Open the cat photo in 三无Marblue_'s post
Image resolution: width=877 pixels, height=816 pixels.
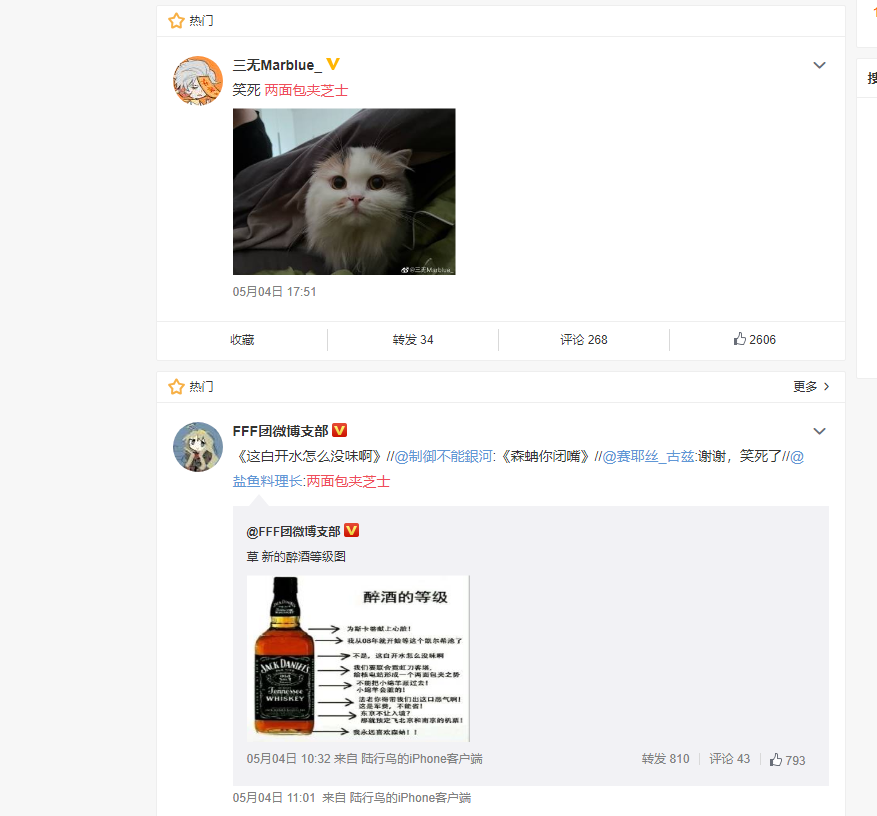click(x=344, y=191)
